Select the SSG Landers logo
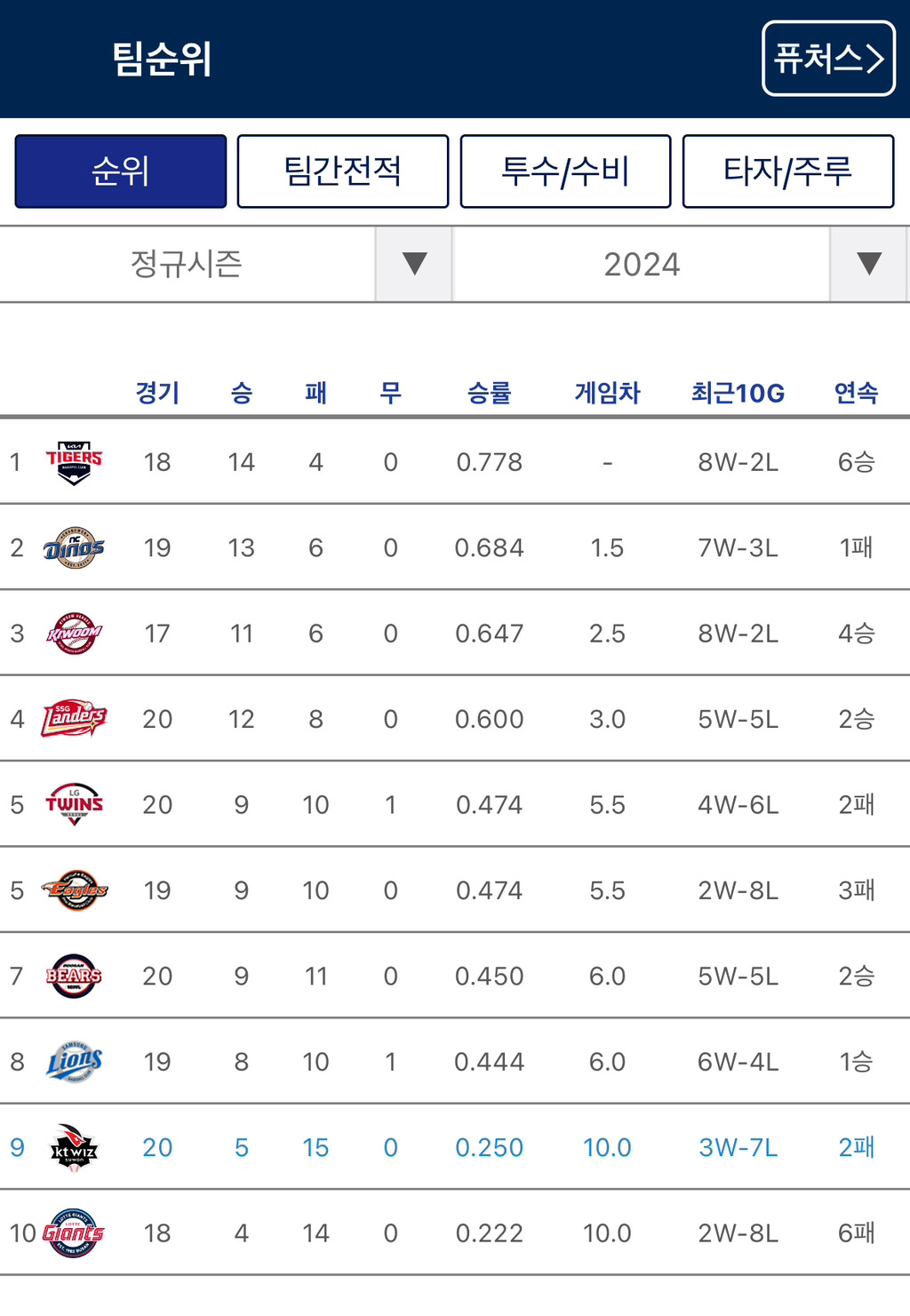 click(x=73, y=717)
